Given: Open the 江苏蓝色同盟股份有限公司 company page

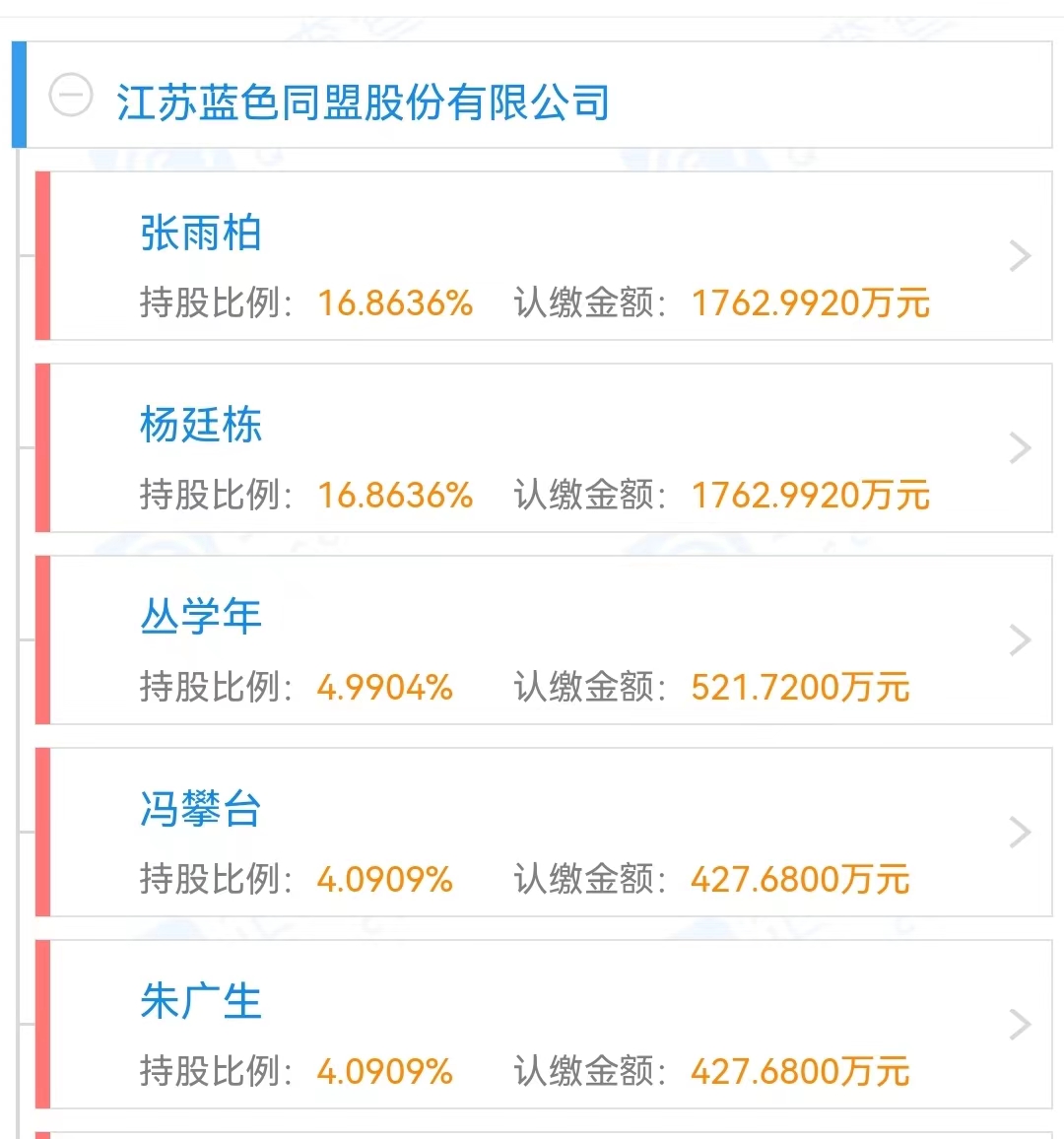Looking at the screenshot, I should click(x=362, y=98).
